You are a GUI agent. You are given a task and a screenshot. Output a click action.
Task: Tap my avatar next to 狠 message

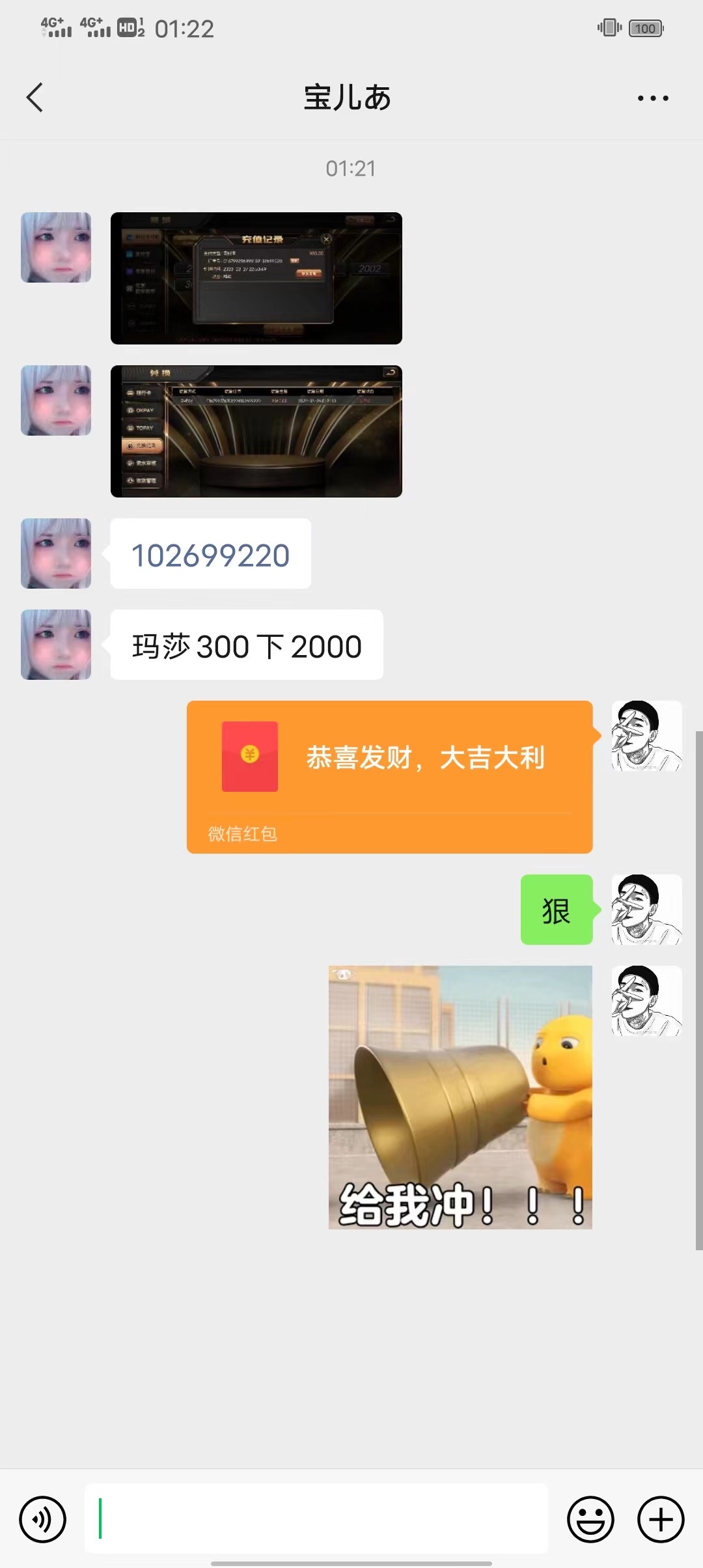646,910
